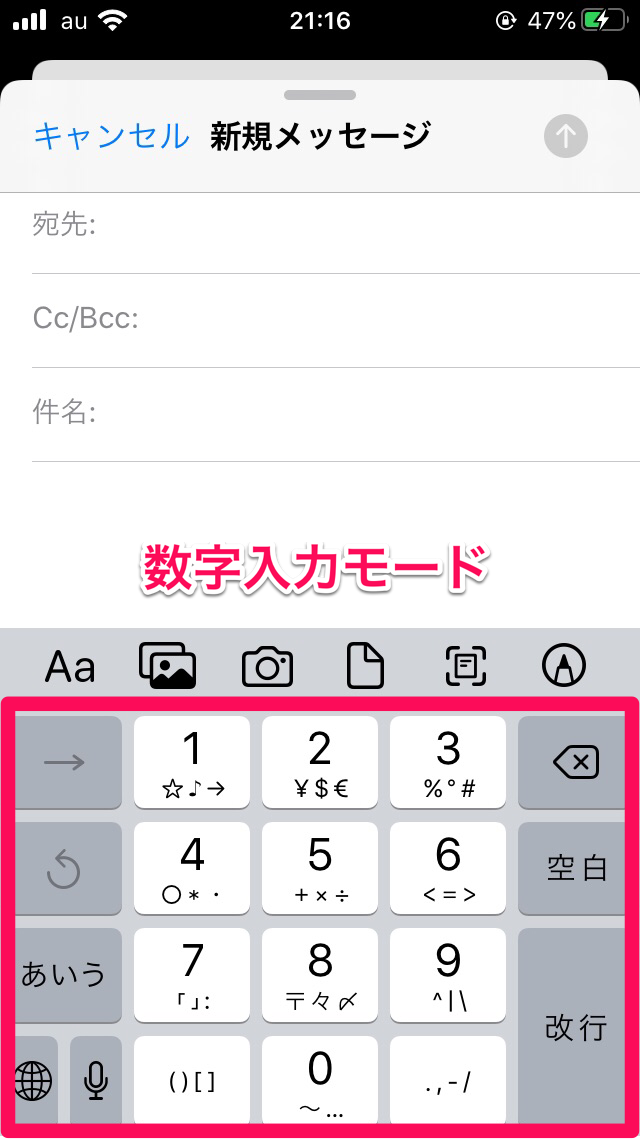The height and width of the screenshot is (1139, 640).
Task: Open the Aa text formatting options
Action: coord(70,666)
